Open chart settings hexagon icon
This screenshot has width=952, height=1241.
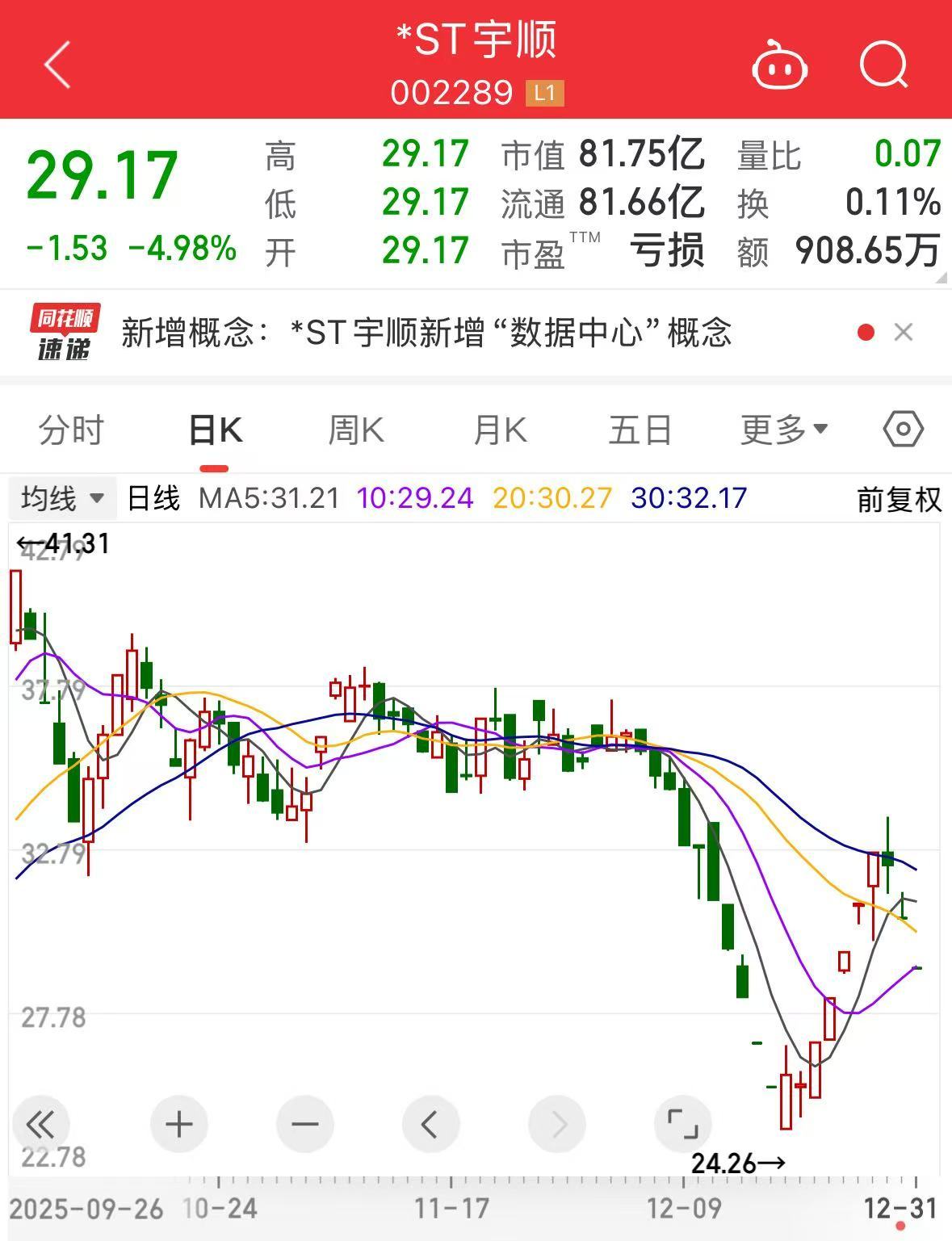pyautogui.click(x=903, y=429)
